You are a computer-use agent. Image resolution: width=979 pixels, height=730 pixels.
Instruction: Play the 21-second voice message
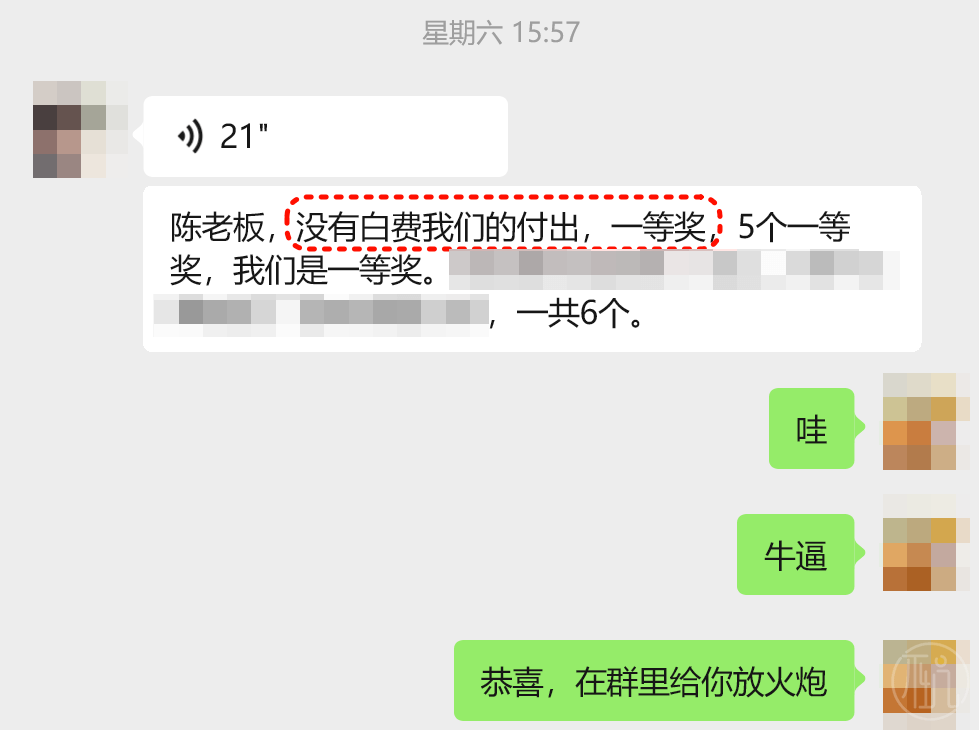(x=325, y=137)
